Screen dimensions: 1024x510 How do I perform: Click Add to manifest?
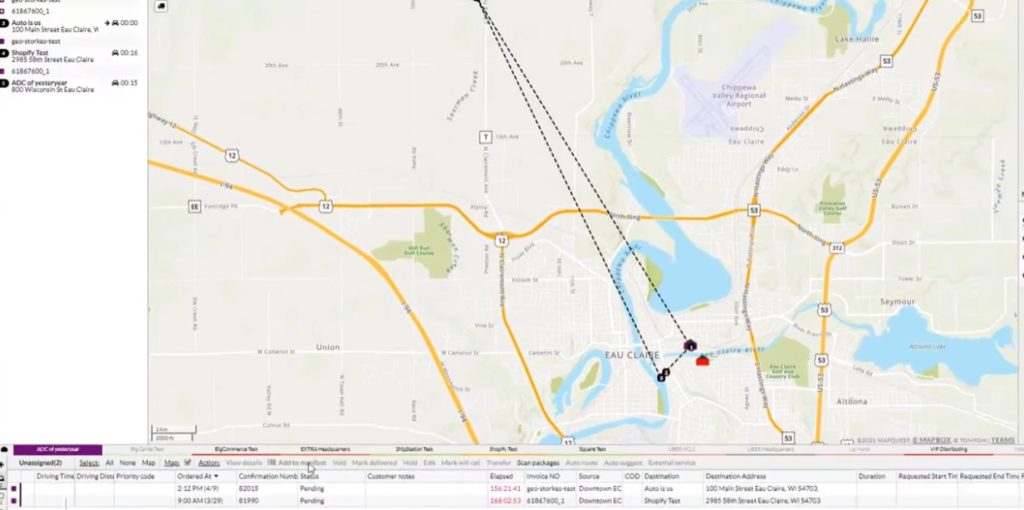tap(300, 463)
